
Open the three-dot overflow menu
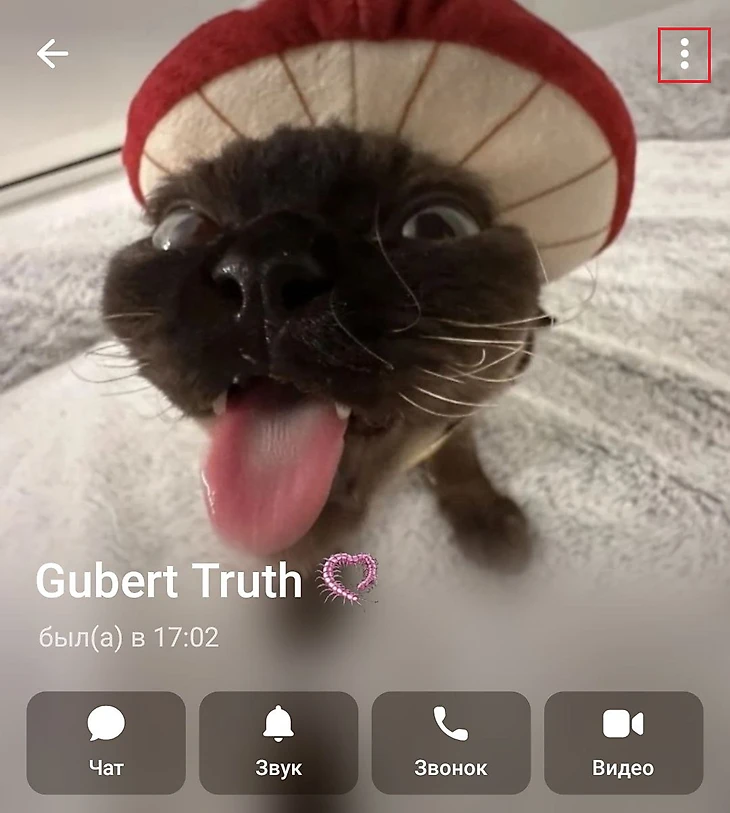click(684, 54)
